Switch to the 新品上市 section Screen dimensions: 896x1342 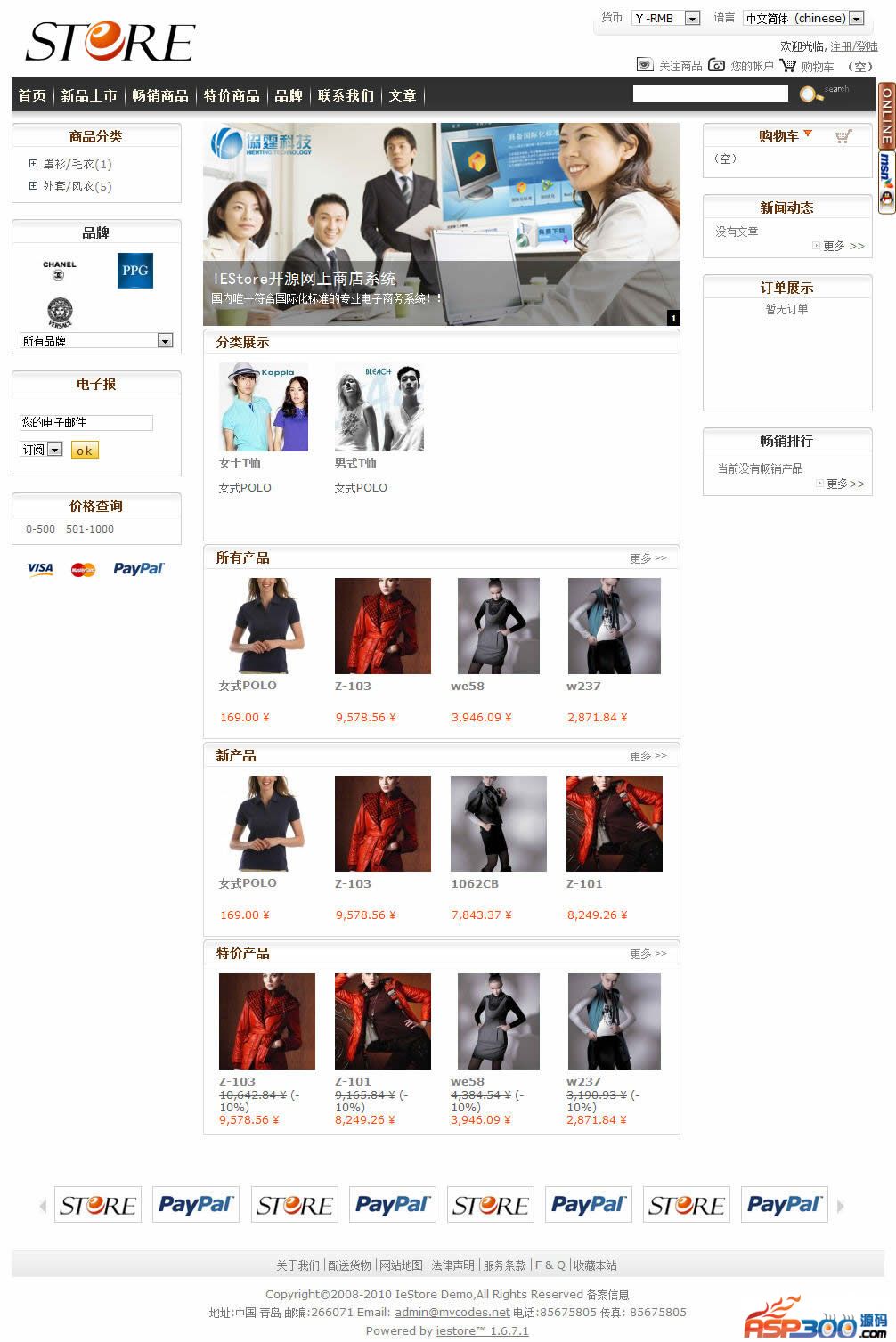(89, 95)
